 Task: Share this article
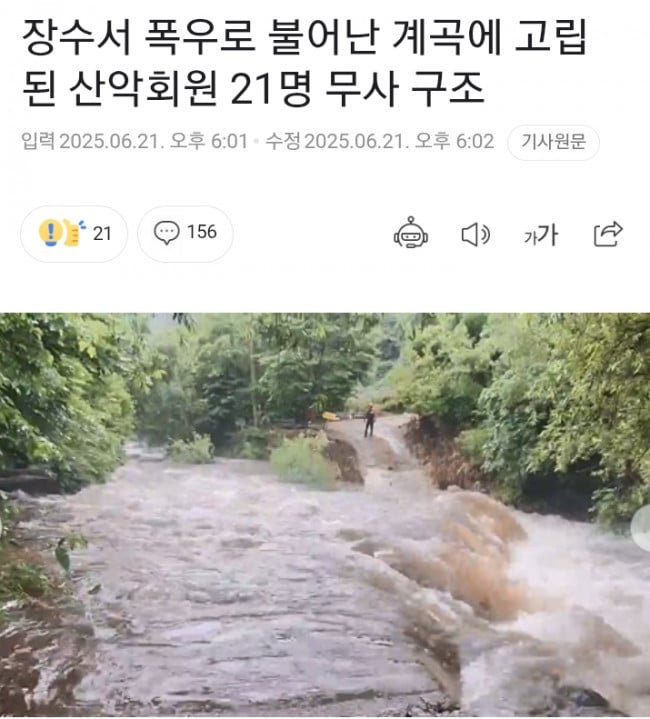(x=608, y=234)
